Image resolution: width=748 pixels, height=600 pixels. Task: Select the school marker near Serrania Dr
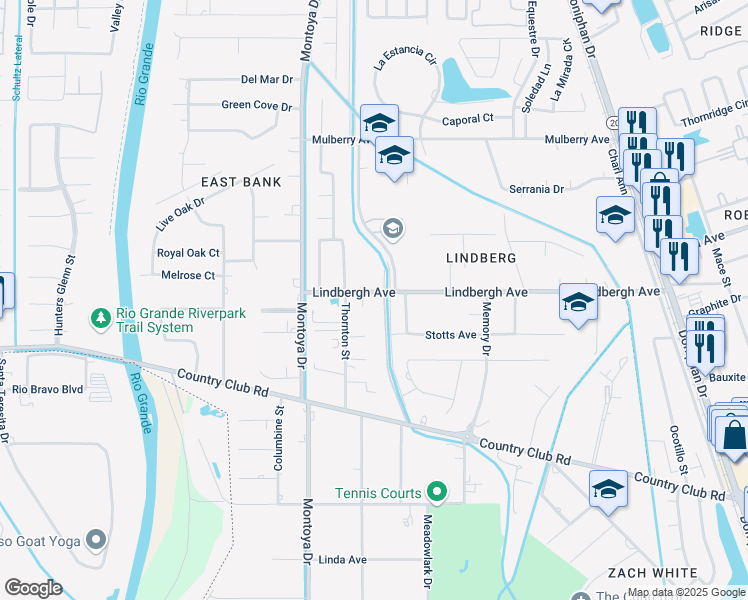615,215
